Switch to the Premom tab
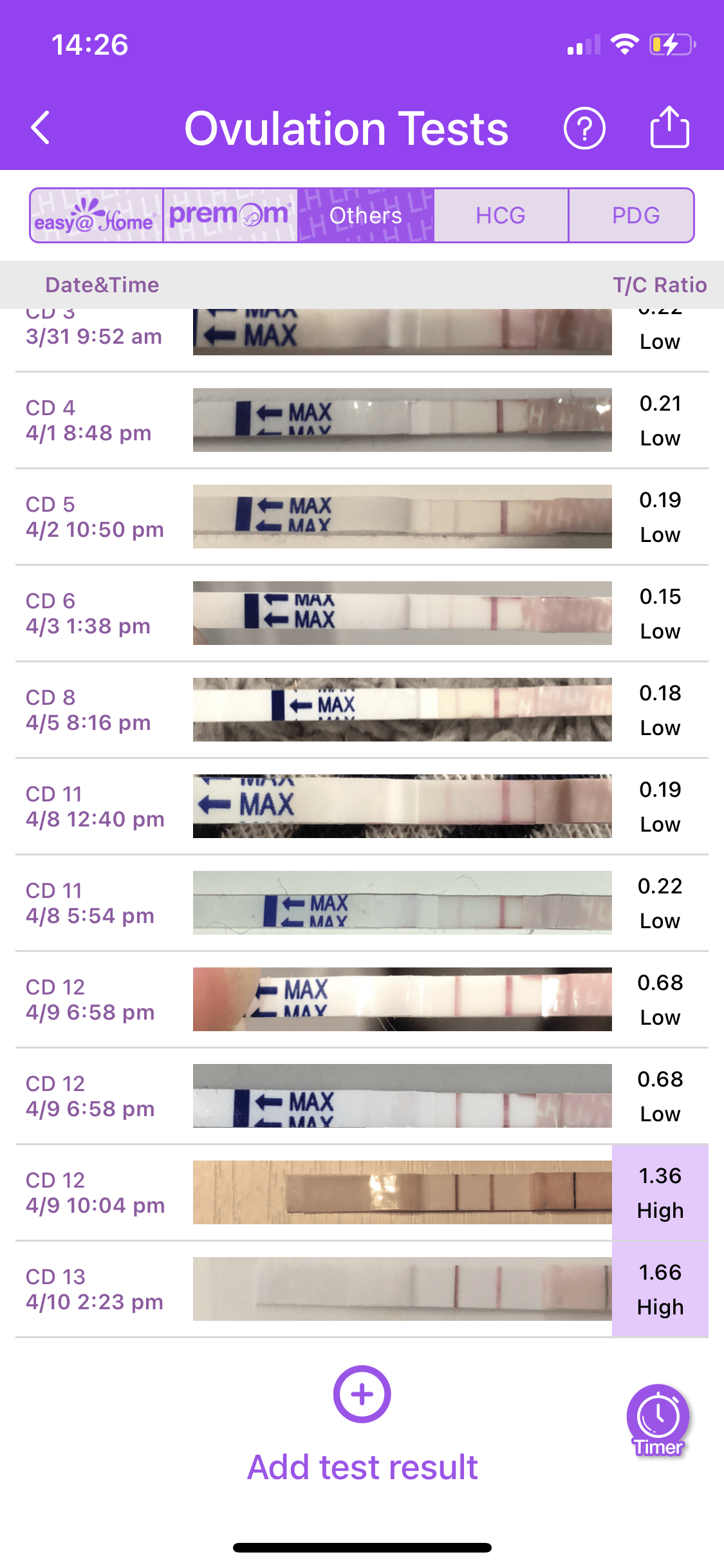 tap(230, 216)
